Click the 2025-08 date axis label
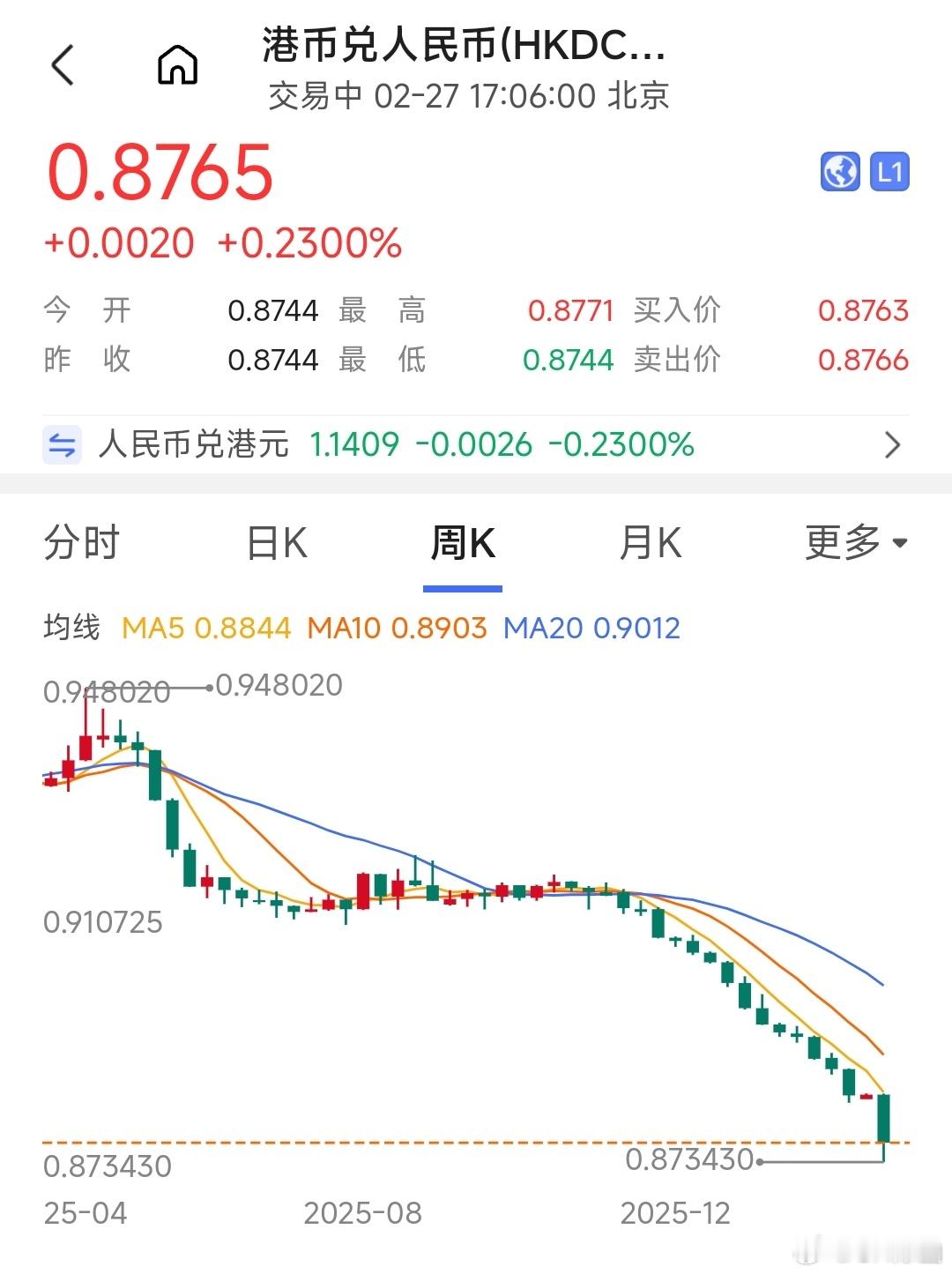952x1274 pixels. [x=361, y=1212]
